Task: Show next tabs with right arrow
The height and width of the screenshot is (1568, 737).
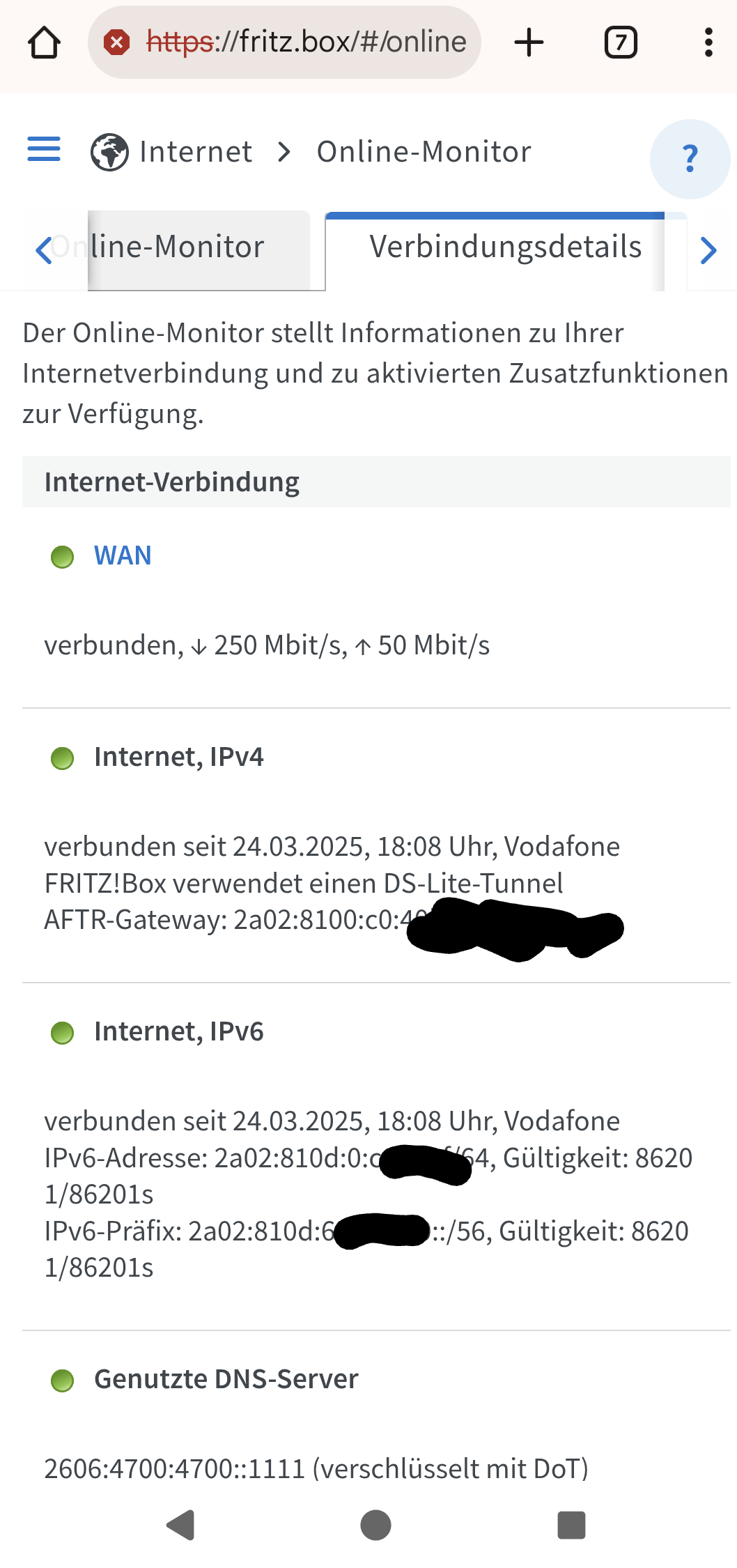Action: 708,251
